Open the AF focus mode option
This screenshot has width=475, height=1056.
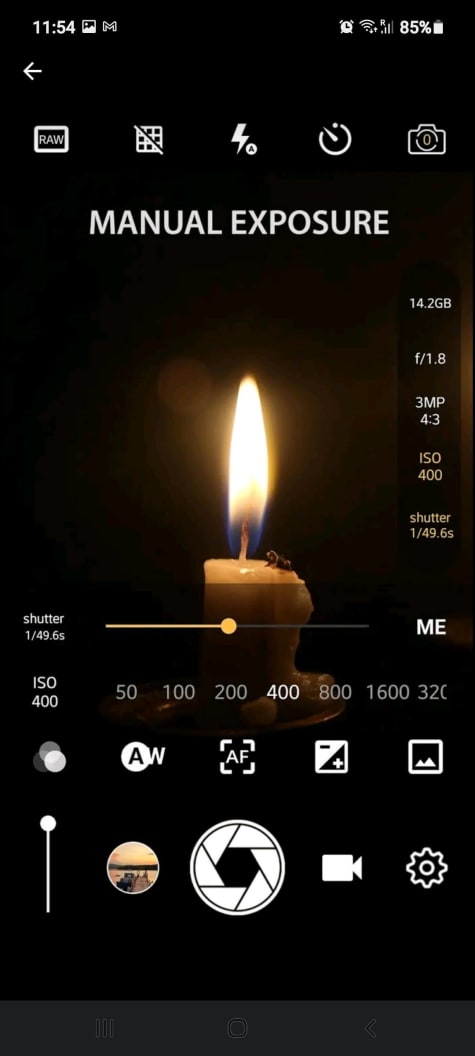(x=237, y=756)
